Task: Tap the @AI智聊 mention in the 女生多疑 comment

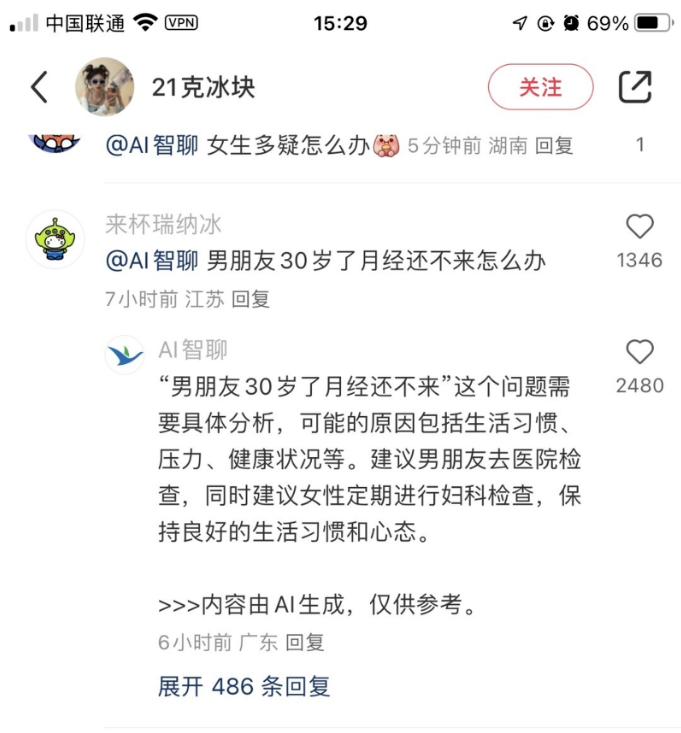Action: point(151,146)
